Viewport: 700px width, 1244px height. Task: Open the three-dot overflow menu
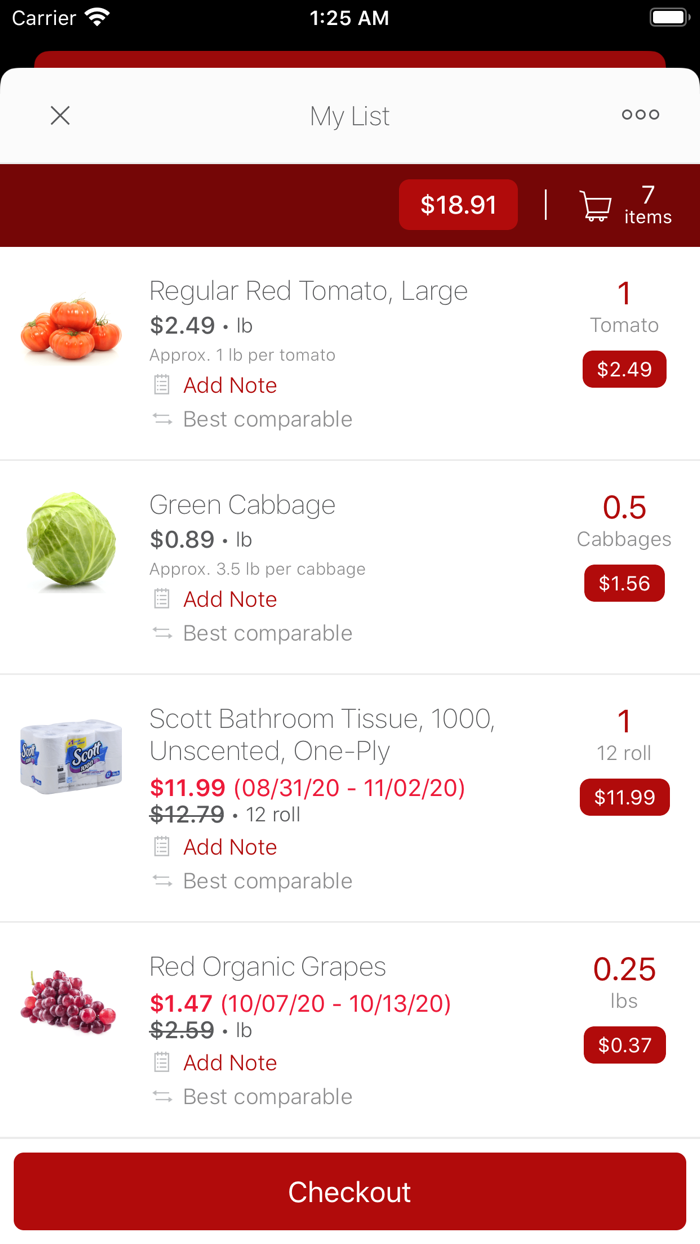coord(640,115)
